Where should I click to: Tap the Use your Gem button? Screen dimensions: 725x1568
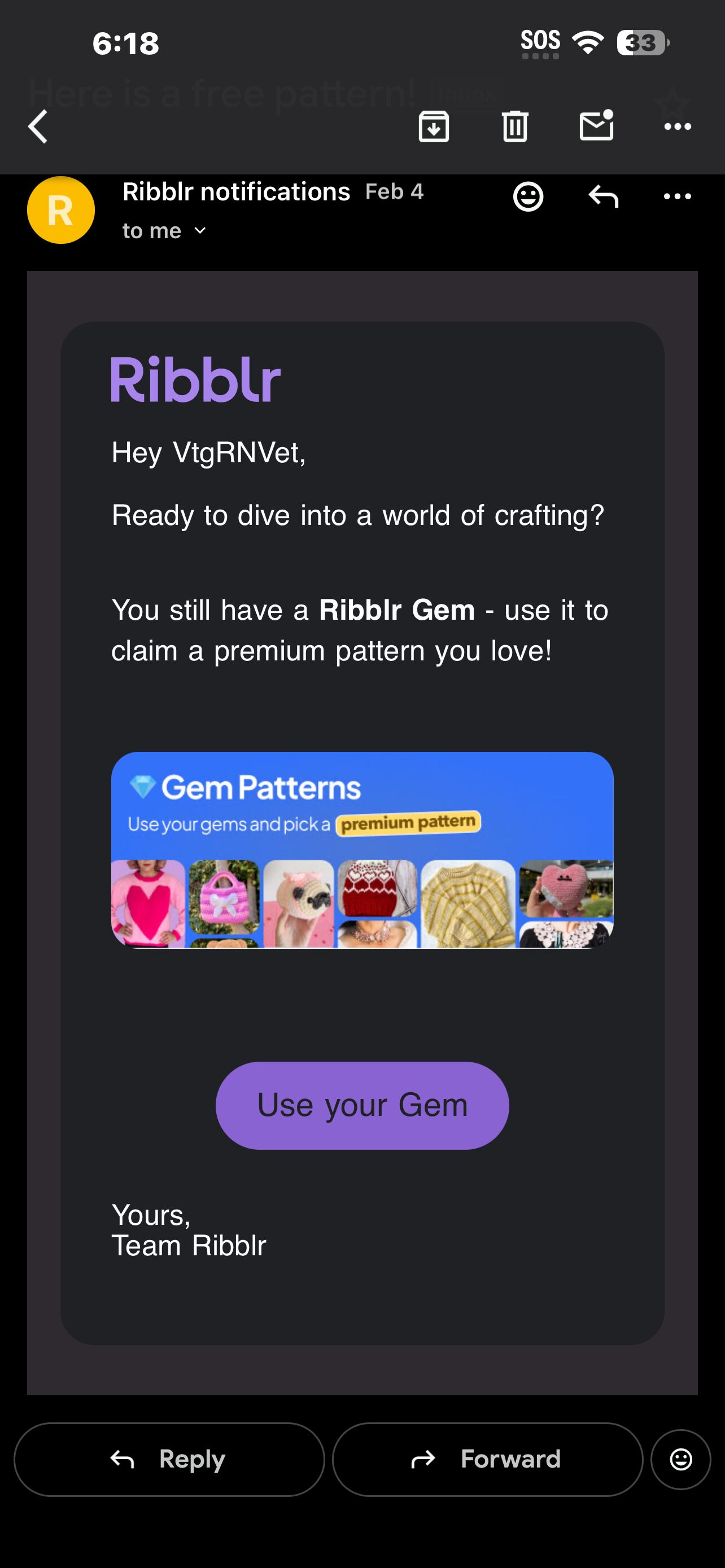(362, 1105)
